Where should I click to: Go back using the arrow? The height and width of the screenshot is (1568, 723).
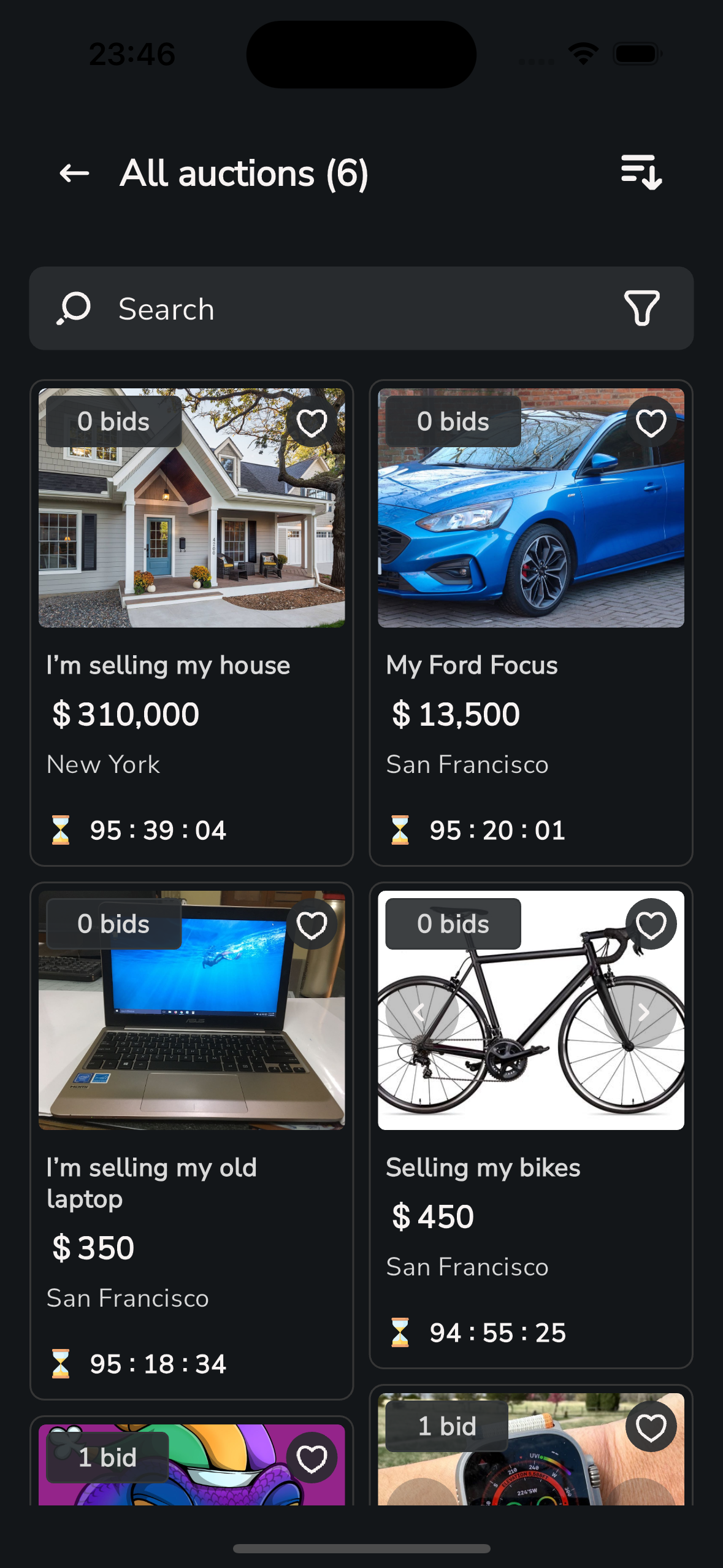point(74,174)
